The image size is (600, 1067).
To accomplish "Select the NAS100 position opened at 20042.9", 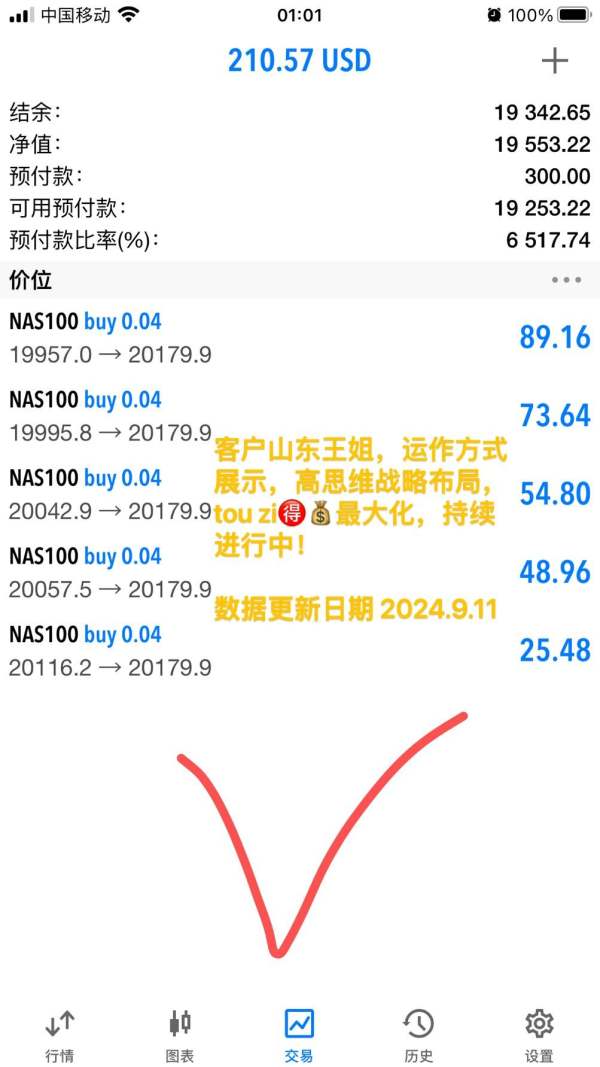I will click(300, 494).
